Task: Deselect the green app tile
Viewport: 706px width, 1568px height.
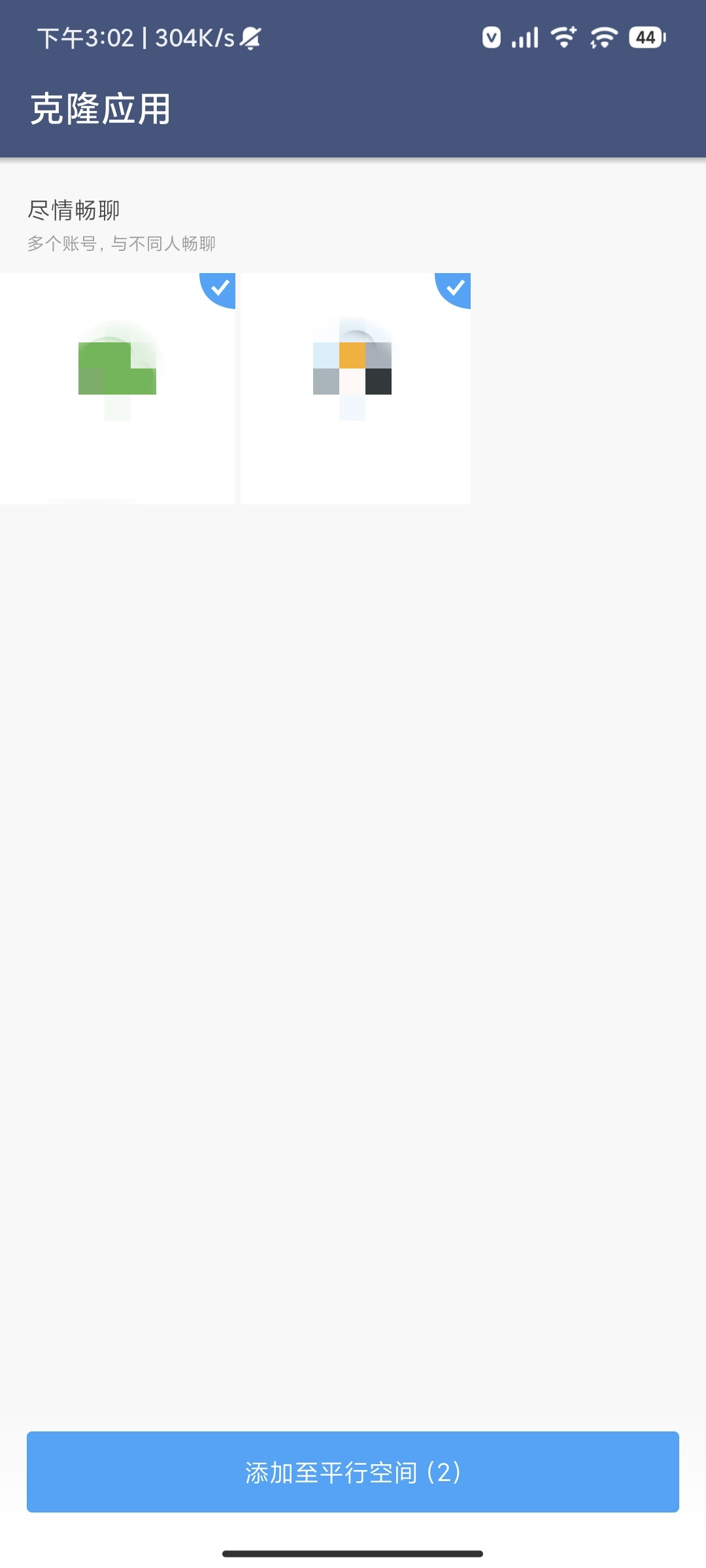Action: pos(118,388)
